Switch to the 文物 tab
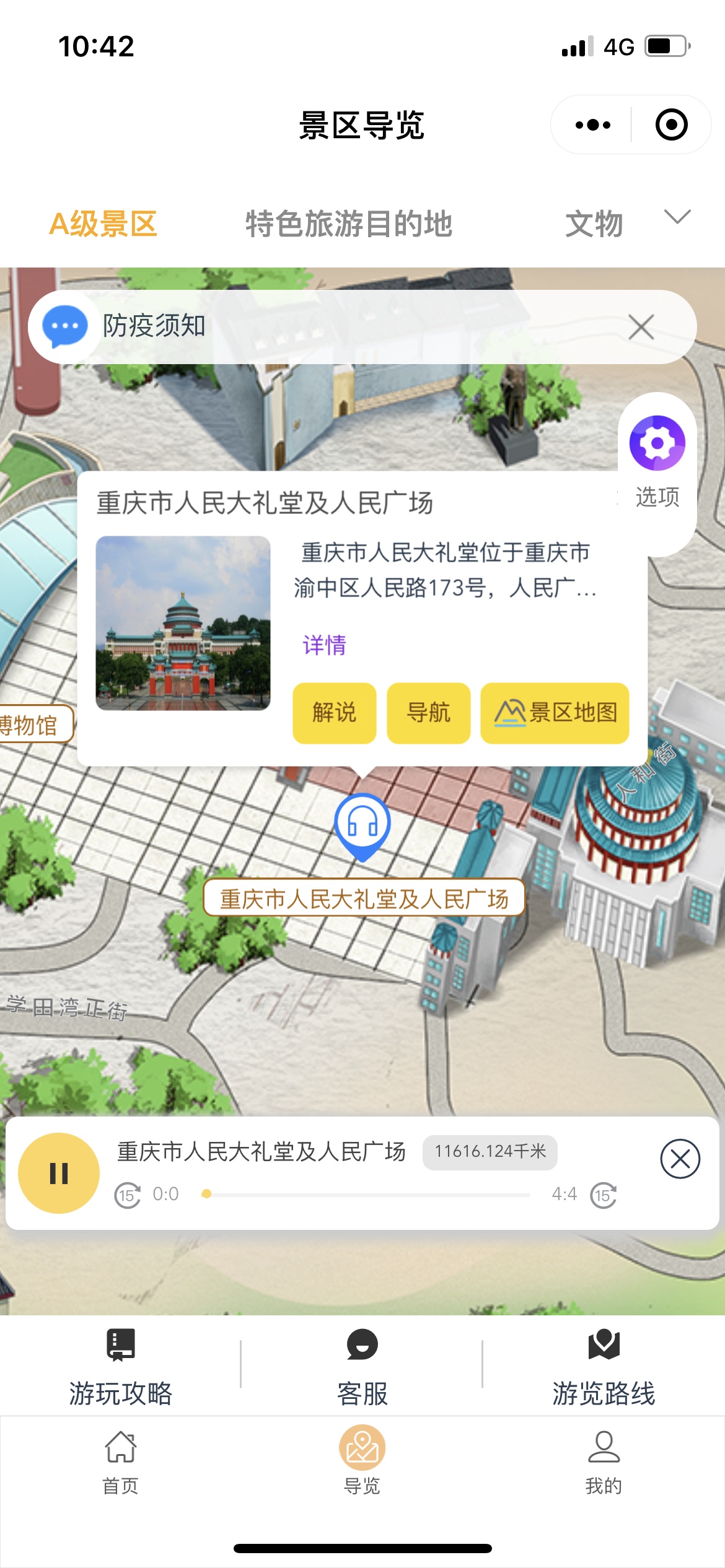The width and height of the screenshot is (725, 1568). [x=594, y=224]
